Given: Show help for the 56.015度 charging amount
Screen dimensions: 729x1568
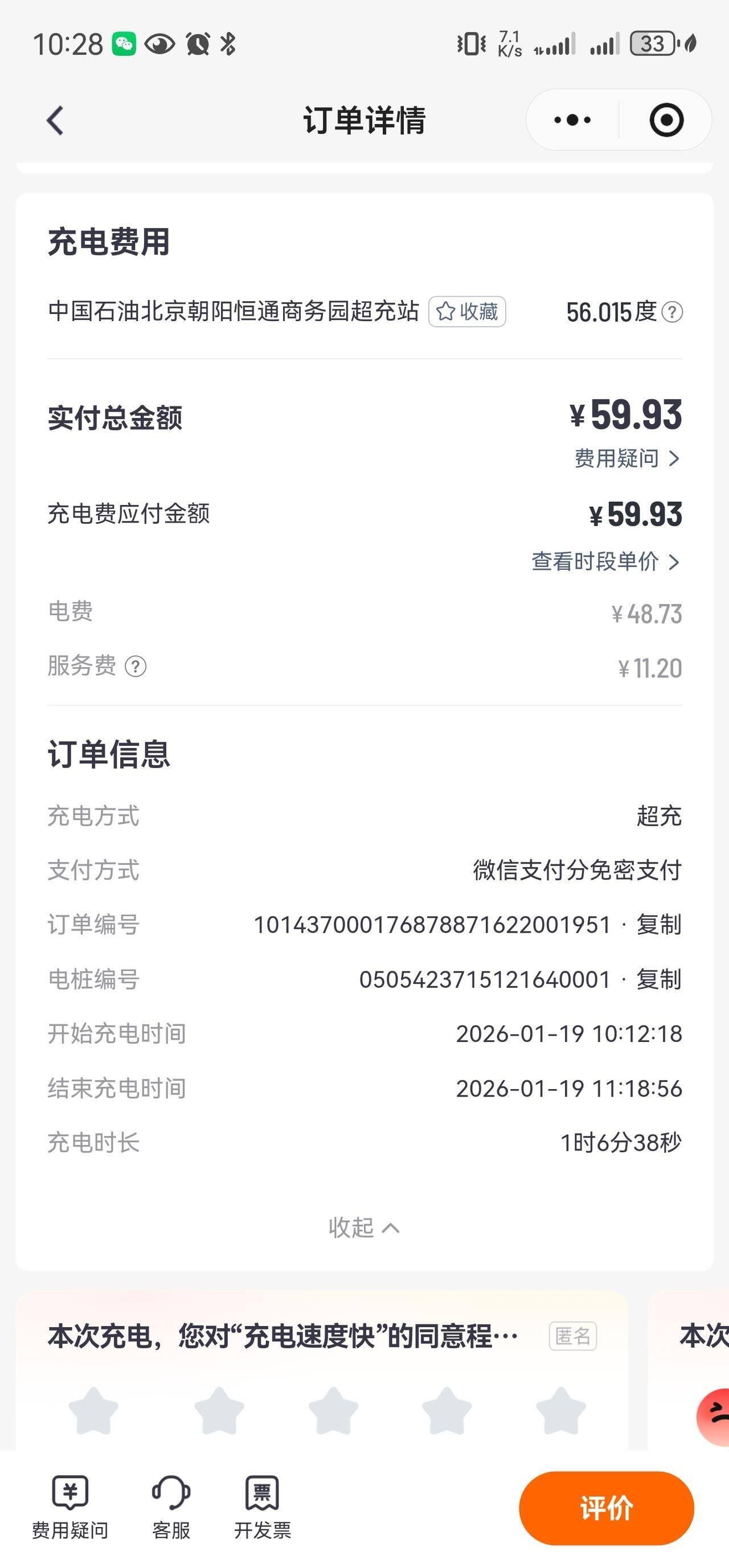Looking at the screenshot, I should point(673,312).
